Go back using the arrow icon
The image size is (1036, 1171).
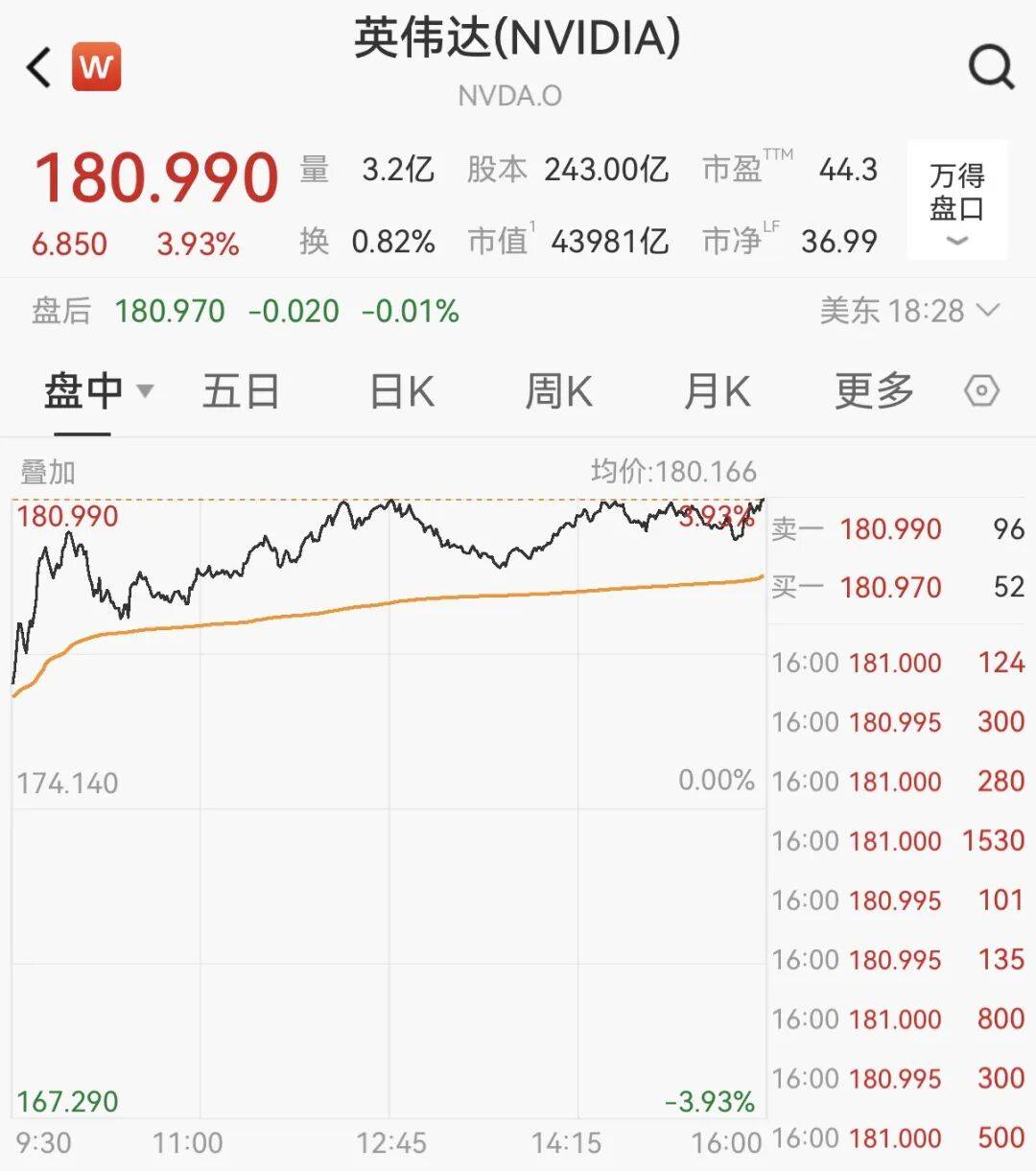[38, 67]
